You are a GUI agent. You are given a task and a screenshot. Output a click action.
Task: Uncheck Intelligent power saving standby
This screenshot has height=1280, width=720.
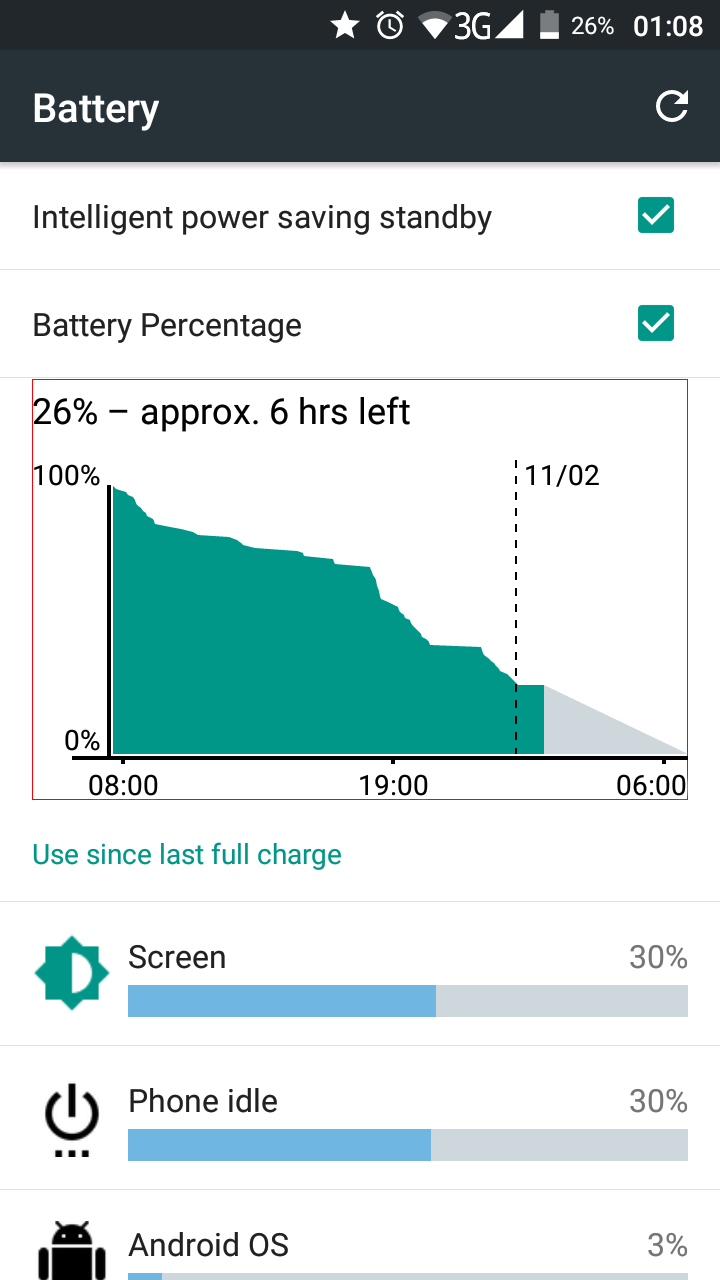point(656,216)
